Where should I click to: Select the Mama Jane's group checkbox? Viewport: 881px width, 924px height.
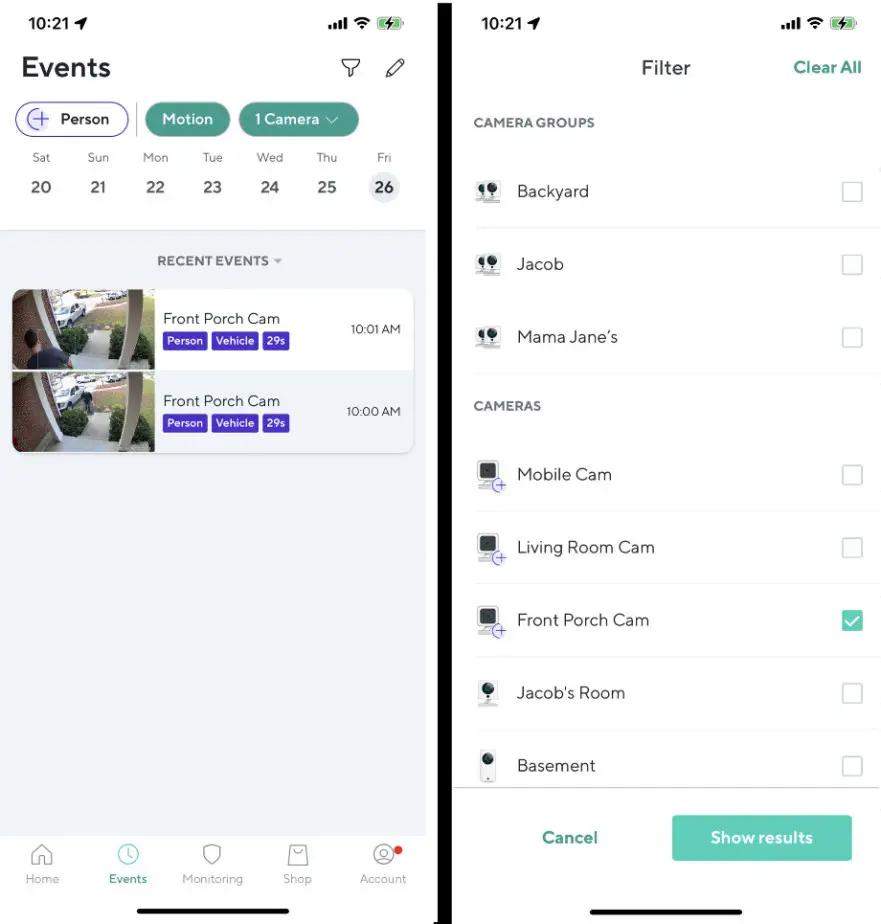coord(851,338)
